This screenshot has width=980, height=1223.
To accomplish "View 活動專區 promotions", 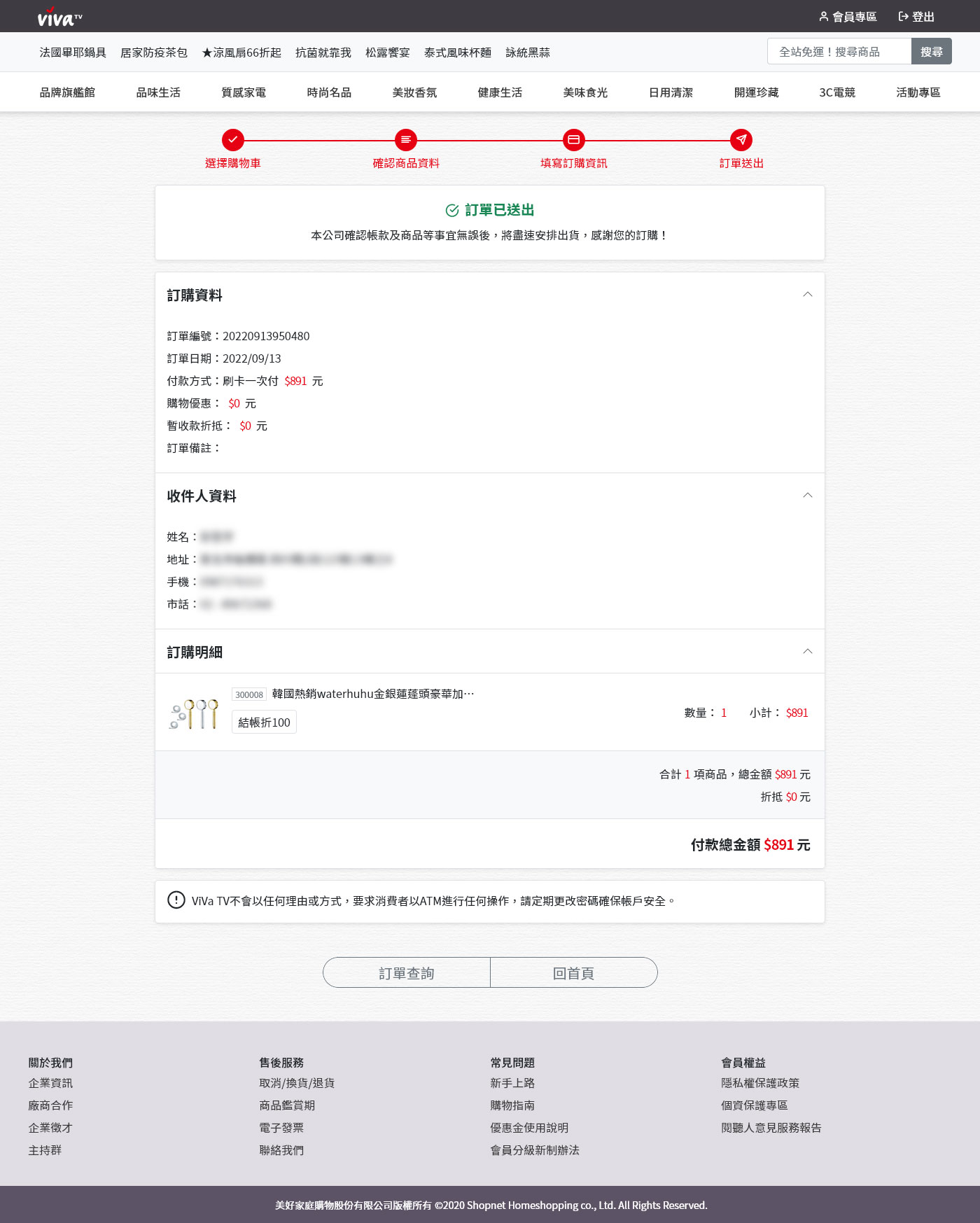I will [918, 92].
